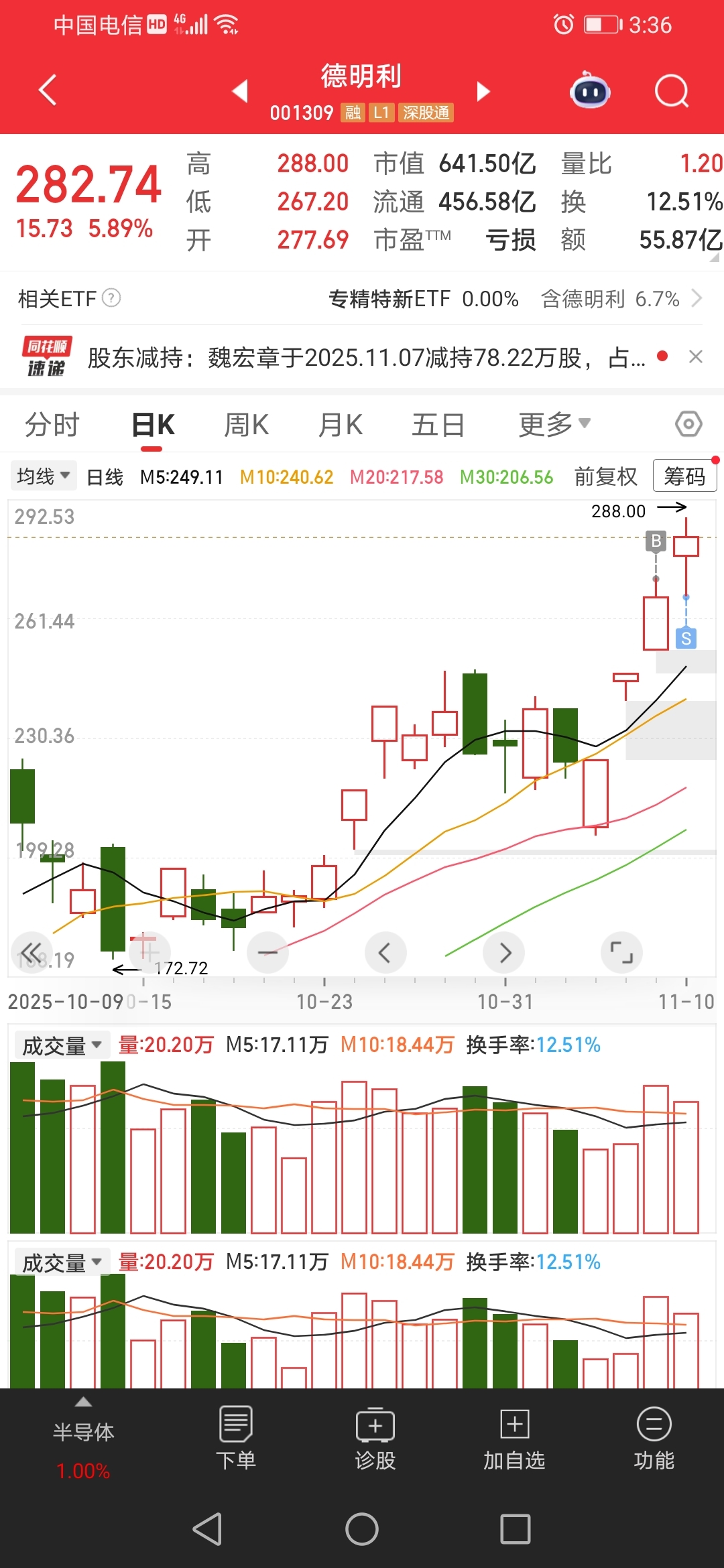Add this stock via 加自选
The width and height of the screenshot is (724, 1568).
(x=514, y=1438)
